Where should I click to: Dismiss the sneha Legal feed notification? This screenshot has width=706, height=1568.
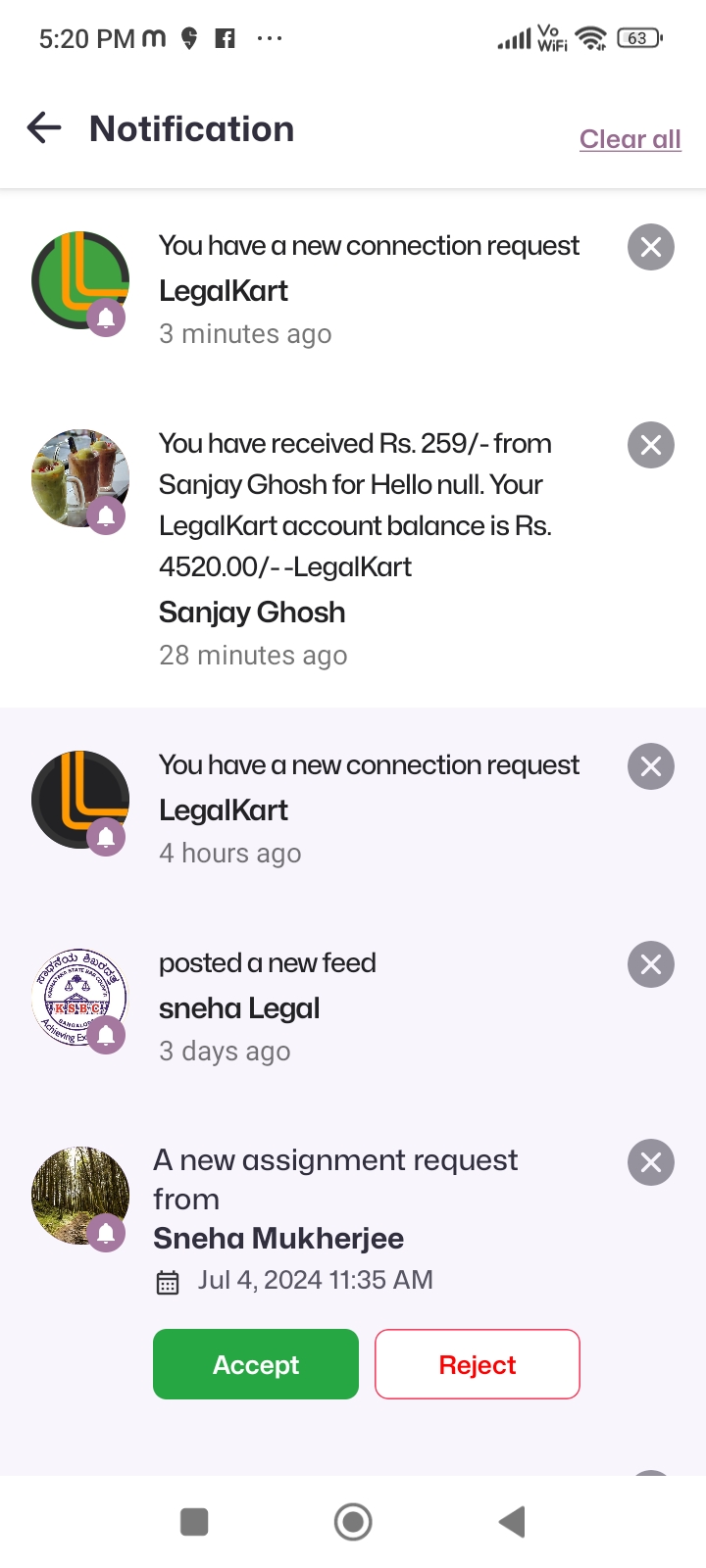(651, 964)
